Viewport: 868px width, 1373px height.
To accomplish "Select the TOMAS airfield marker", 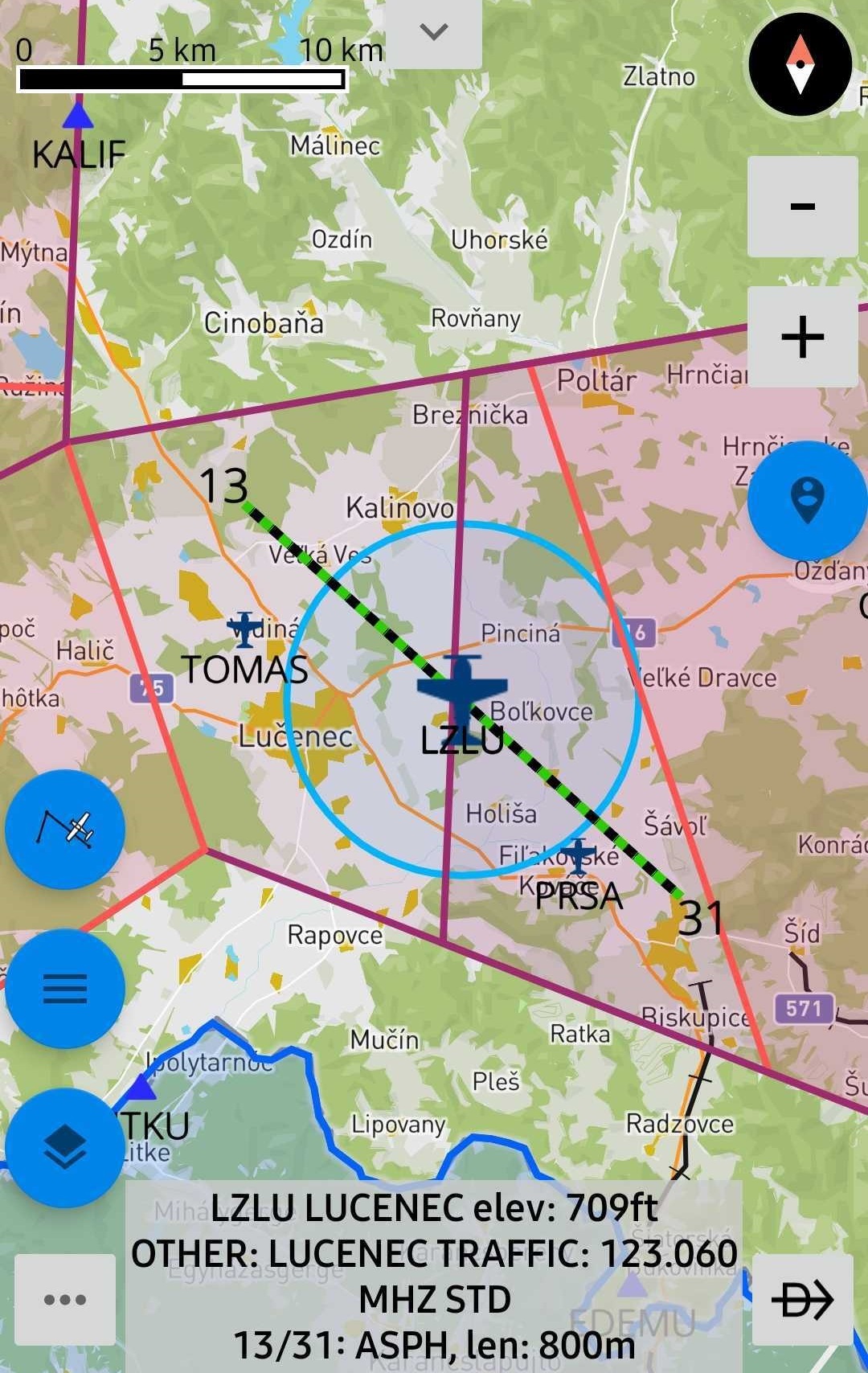I will [x=244, y=628].
